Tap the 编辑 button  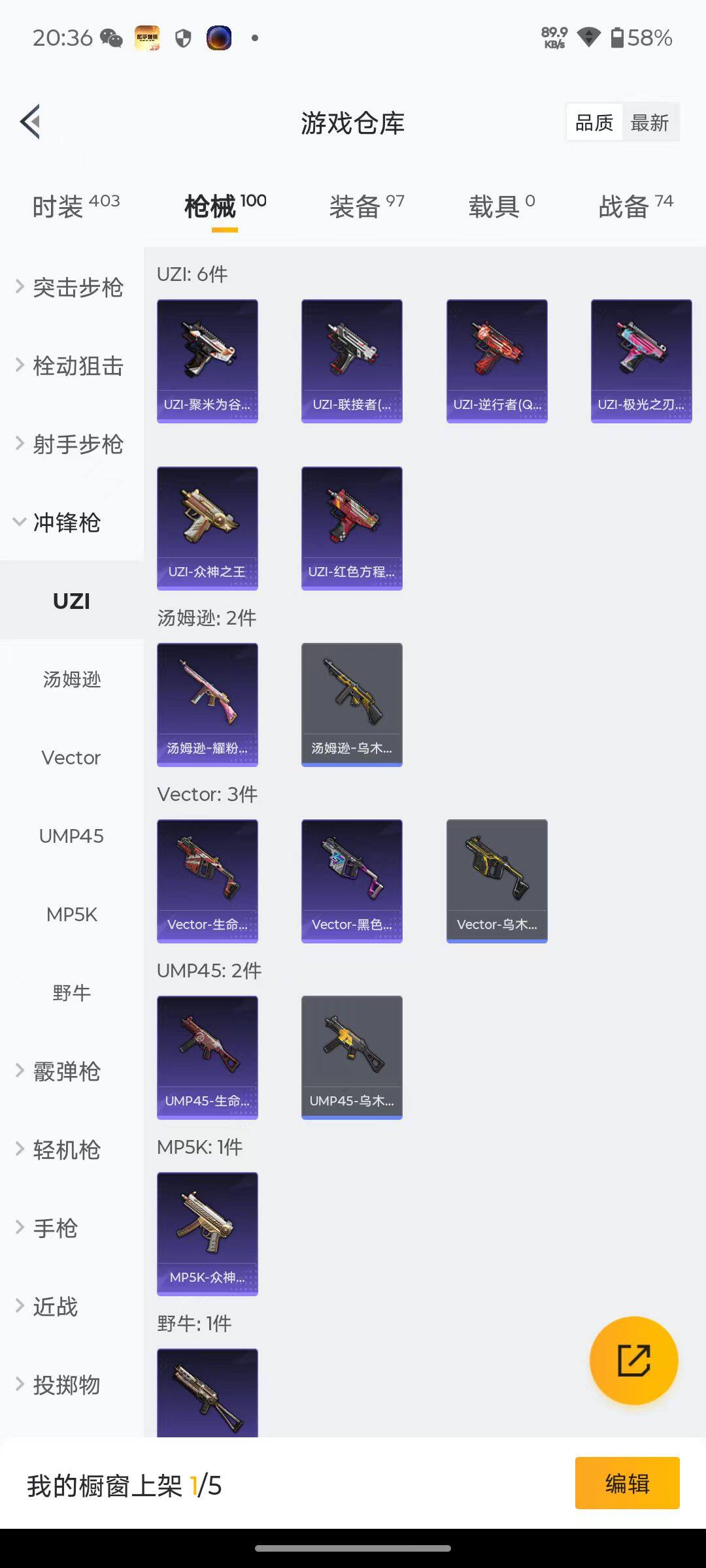(x=627, y=1483)
